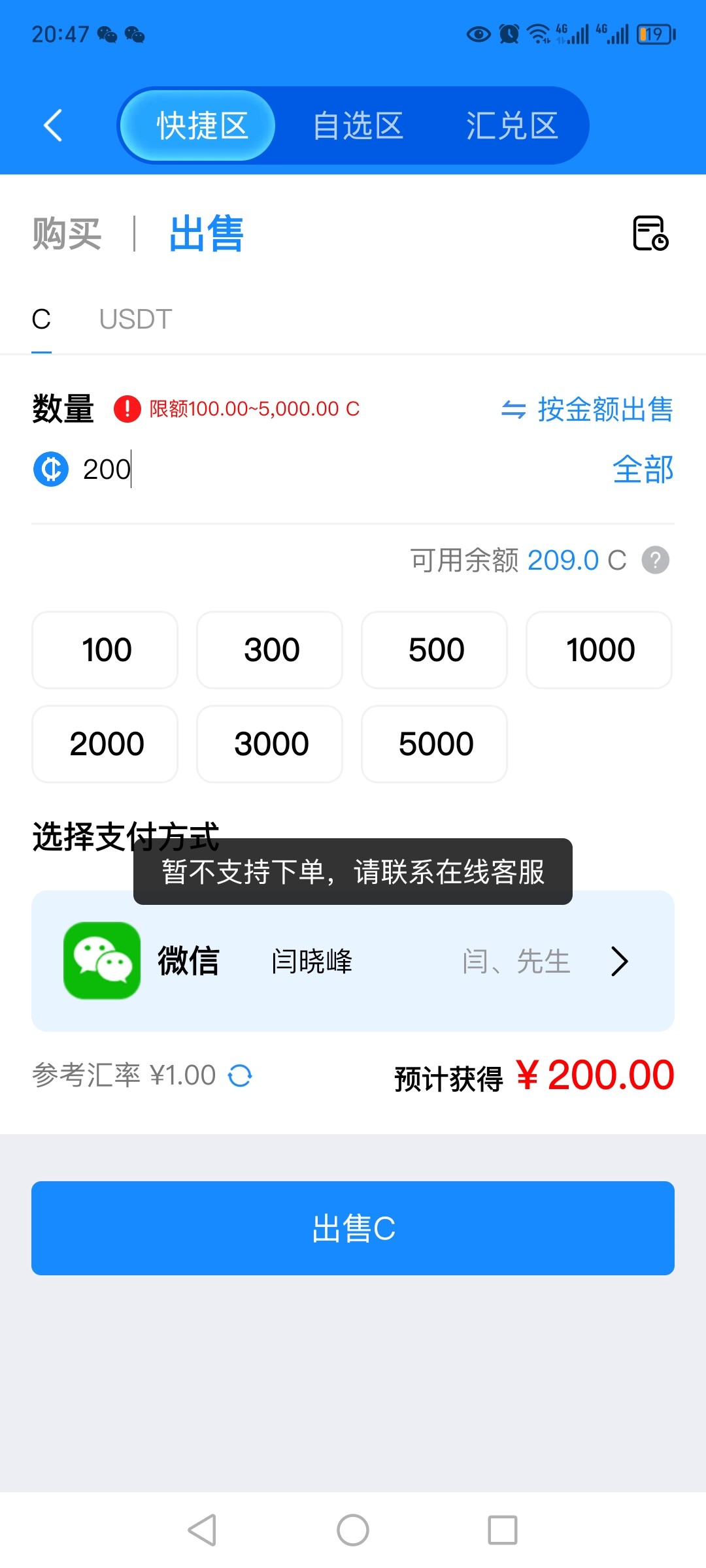Choose the 5000 quick amount chip
The width and height of the screenshot is (706, 1568).
coord(435,744)
